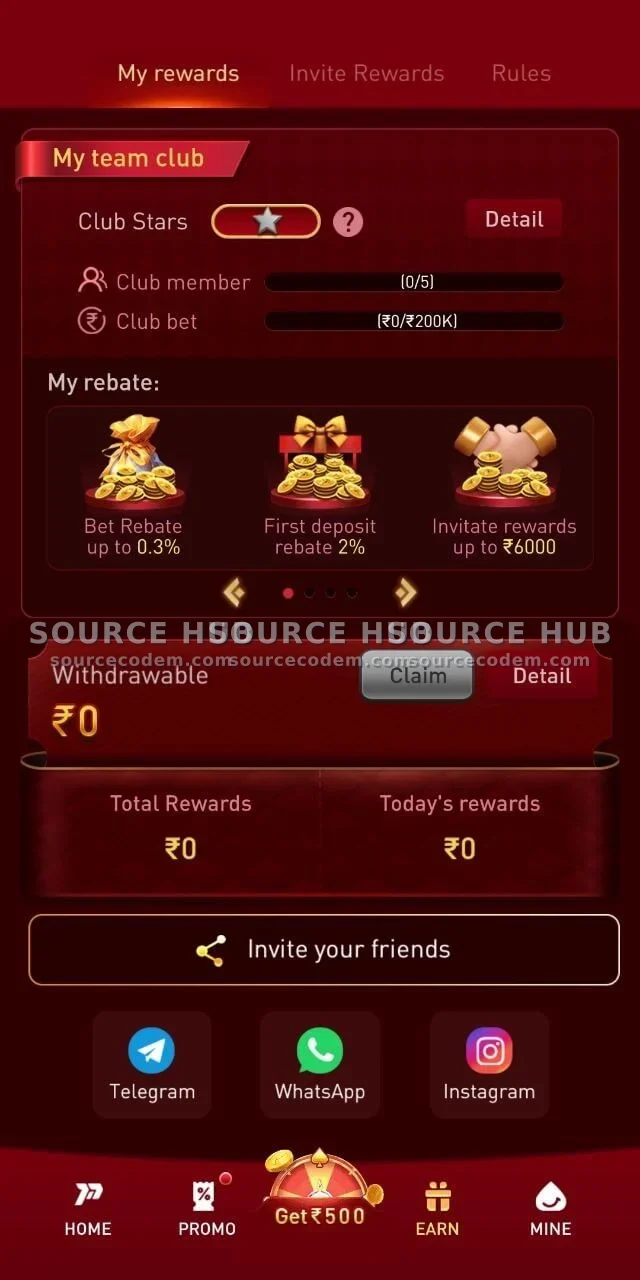Open the PROMO tab

207,1208
